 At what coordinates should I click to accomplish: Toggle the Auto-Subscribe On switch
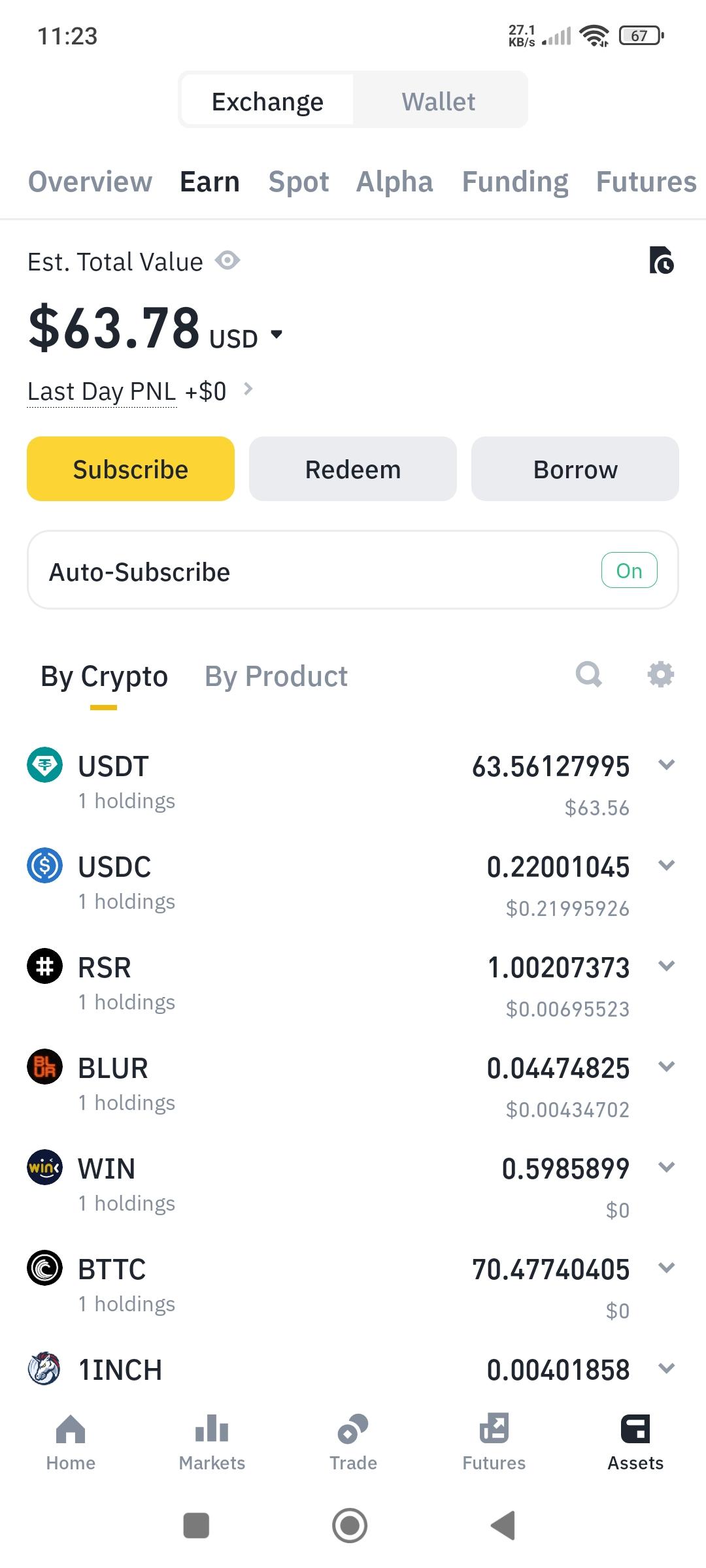click(629, 570)
